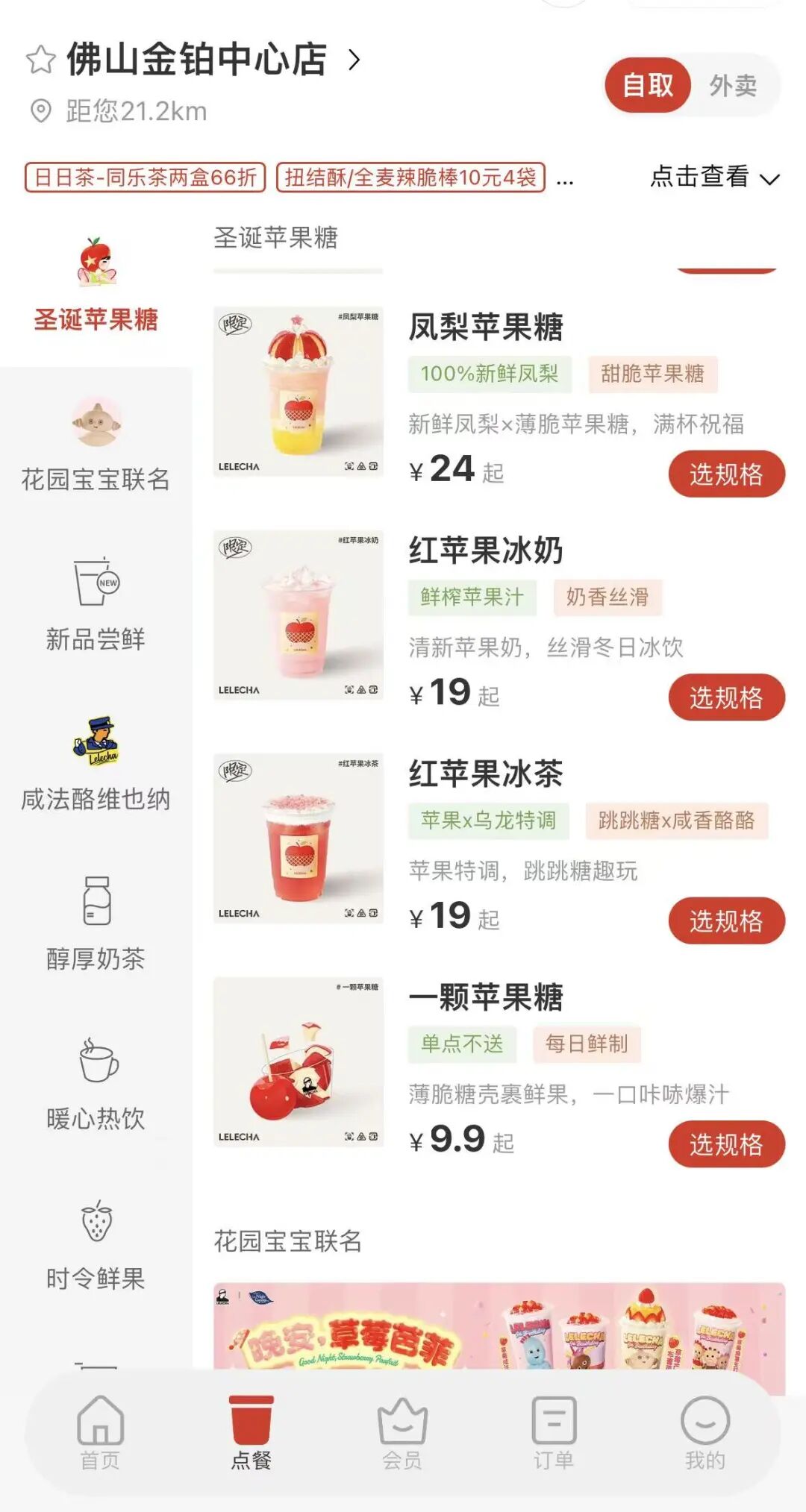This screenshot has height=1512, width=806.
Task: Open the 晚安草莓芭菲 banner
Action: tap(499, 1328)
